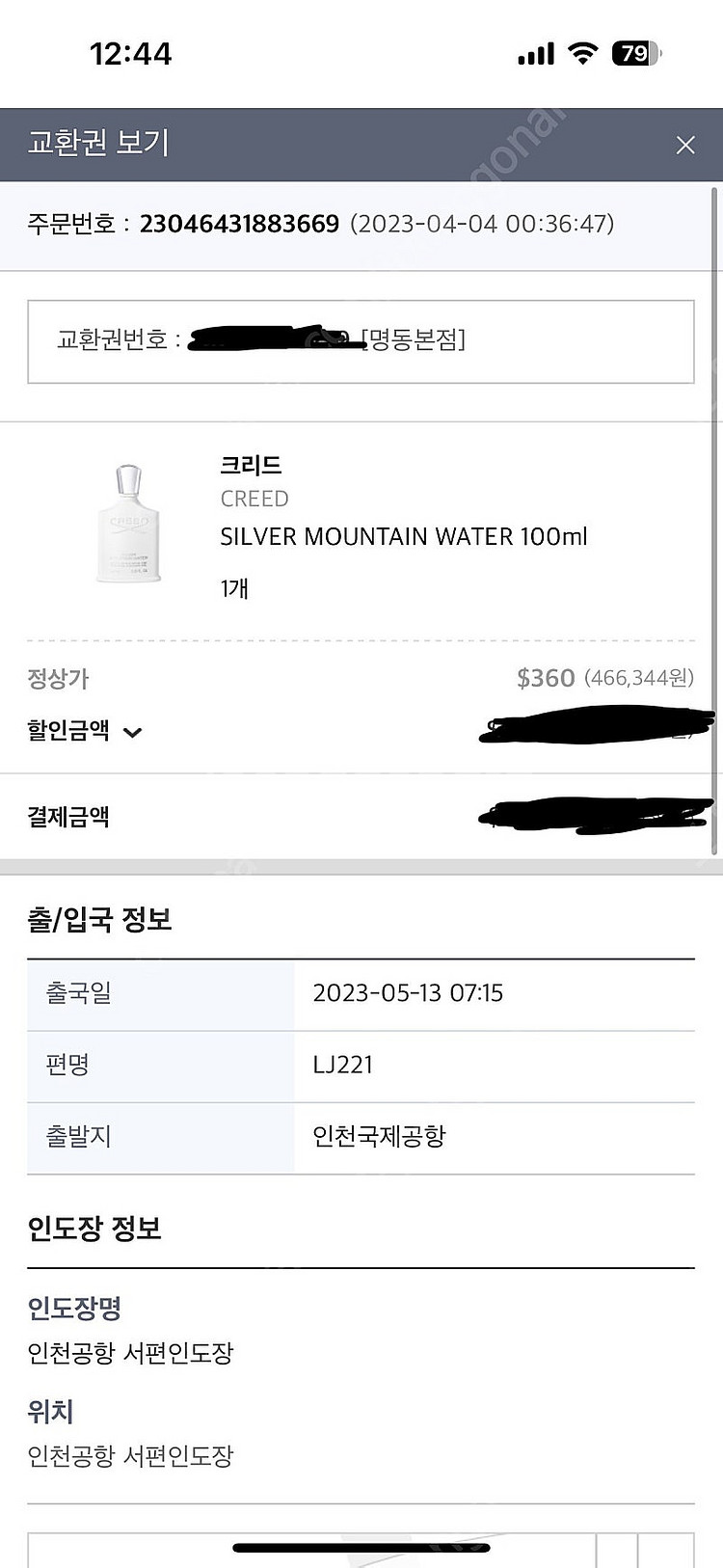
Task: Select the 출국일 departure date row
Action: click(x=361, y=994)
